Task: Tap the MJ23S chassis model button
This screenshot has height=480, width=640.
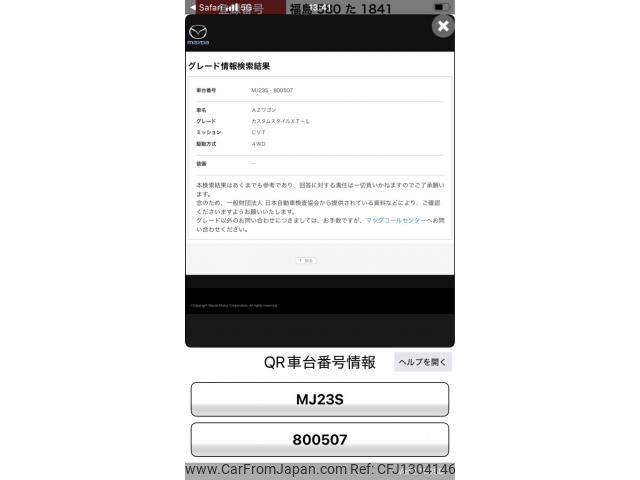Action: pos(319,399)
